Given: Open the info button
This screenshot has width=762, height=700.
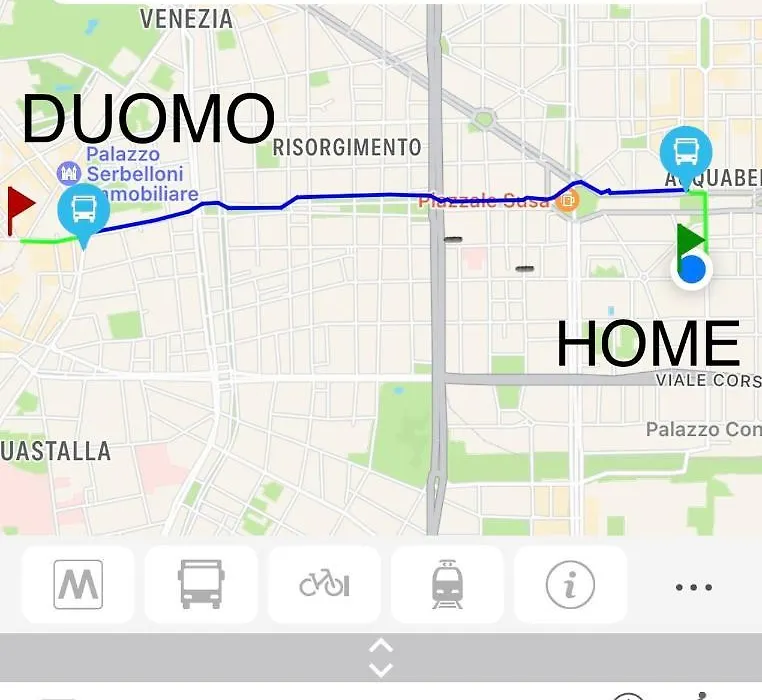Looking at the screenshot, I should point(570,584).
